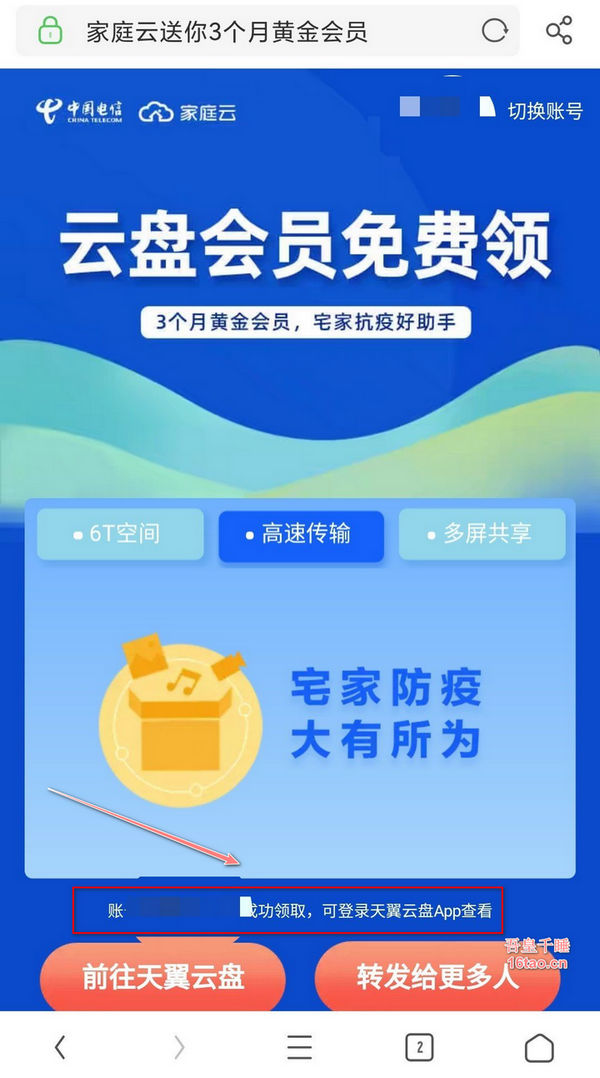This screenshot has height=1078, width=600.
Task: Return to the browser home page
Action: coord(539,1046)
